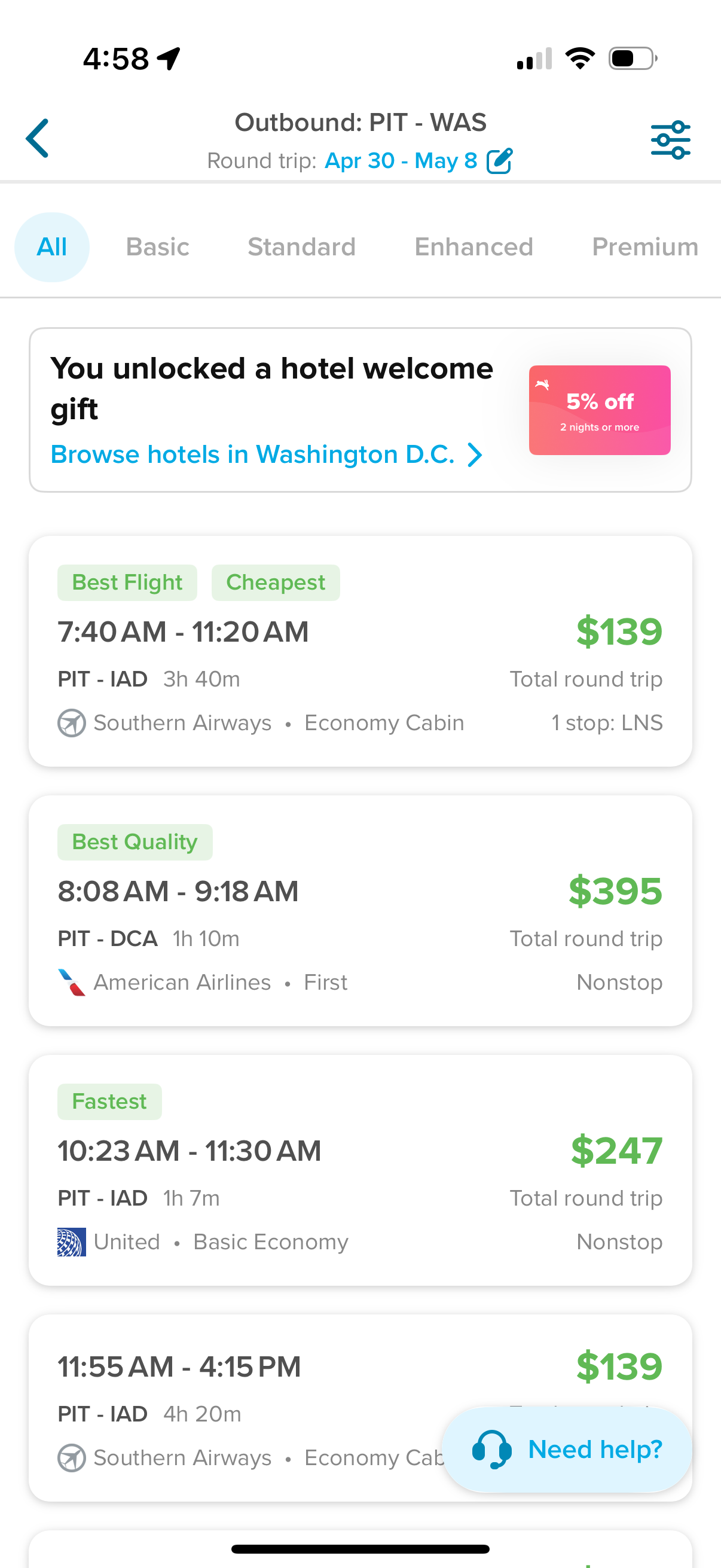Open the Premium fare tab
Viewport: 721px width, 1568px height.
[644, 247]
